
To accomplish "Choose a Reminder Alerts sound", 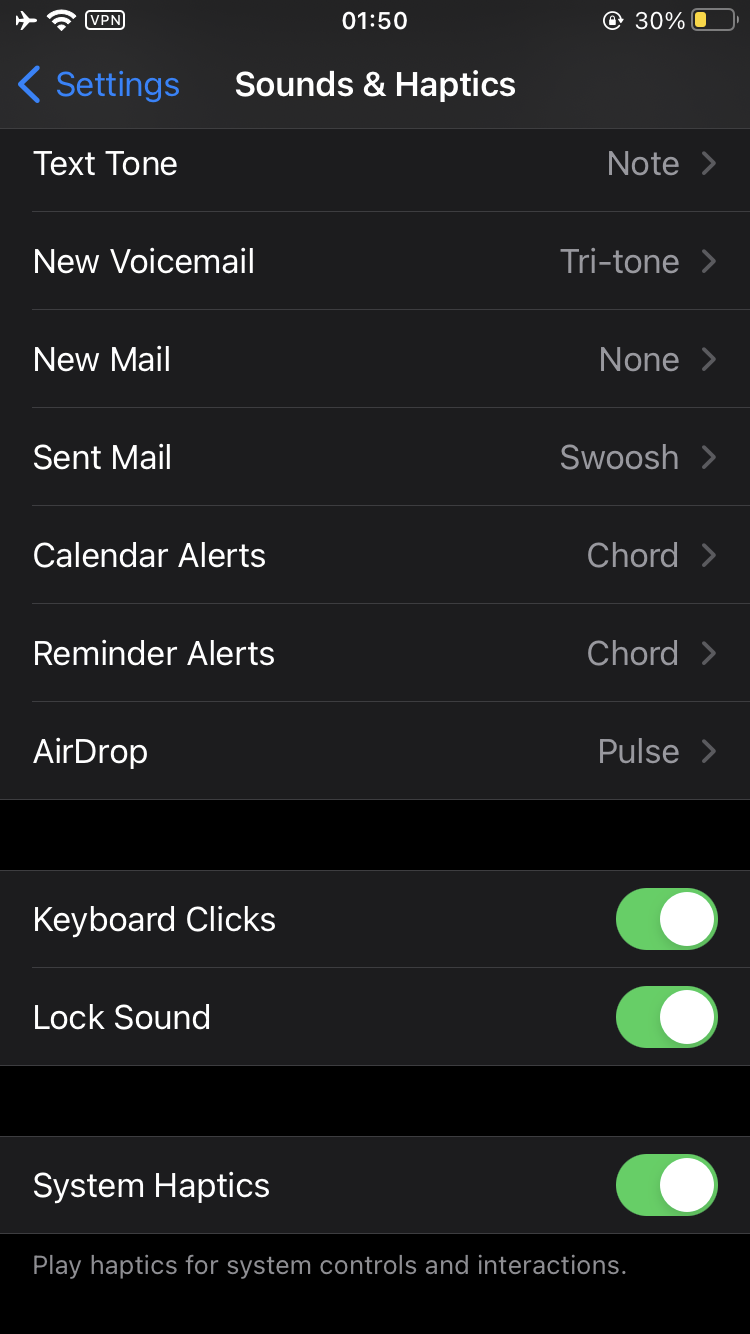I will (x=375, y=654).
